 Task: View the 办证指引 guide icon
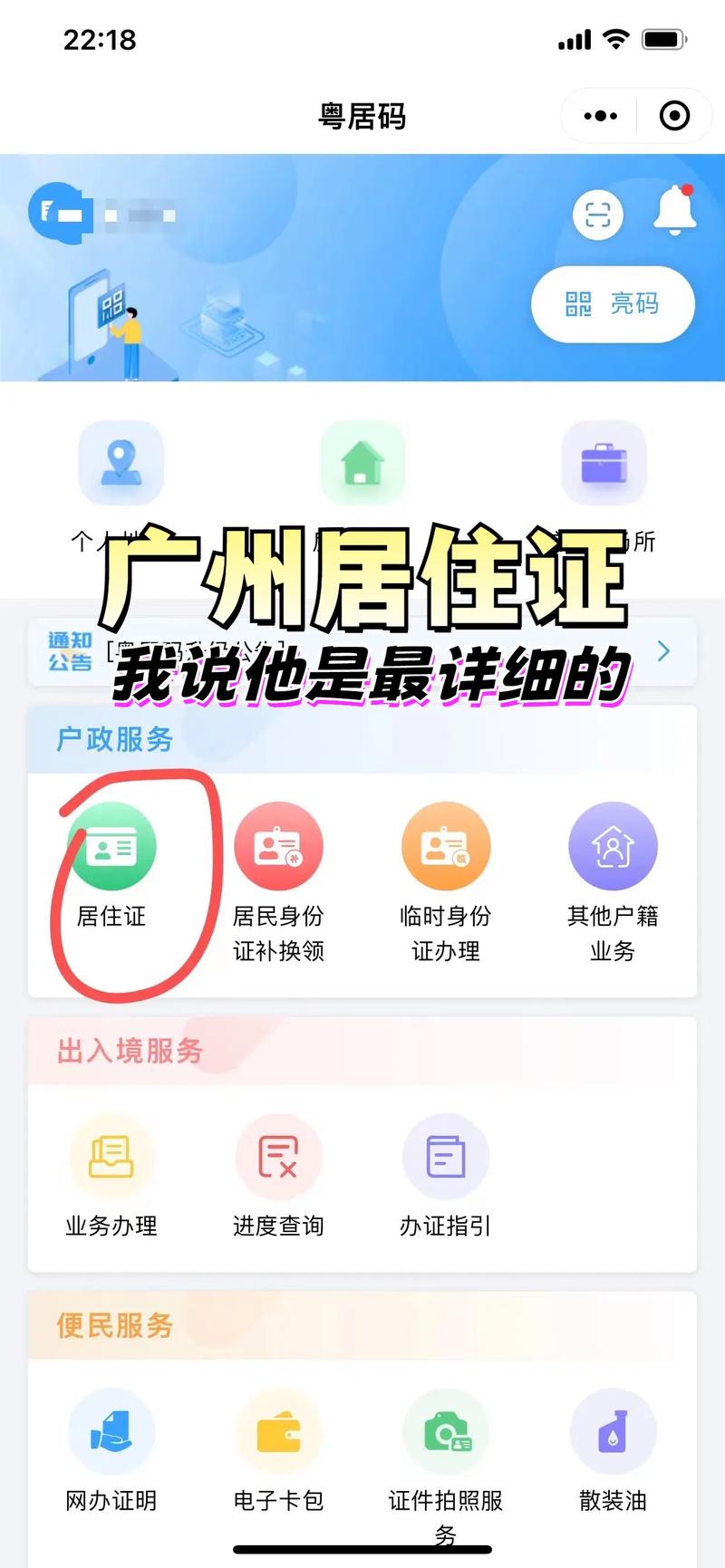[445, 1157]
